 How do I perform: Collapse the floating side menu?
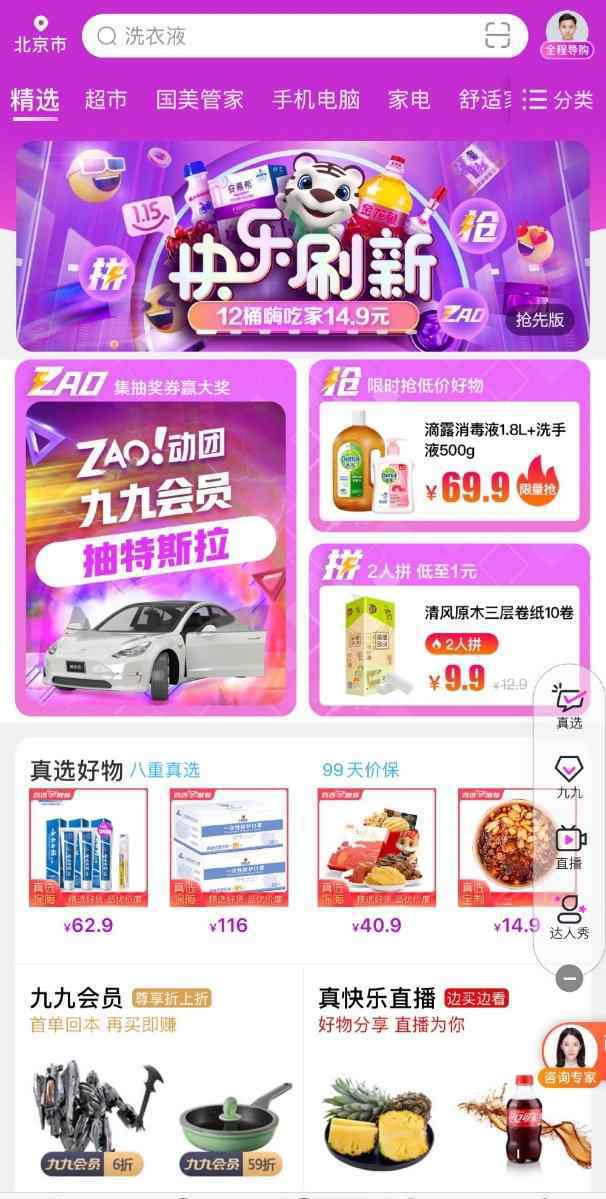pos(569,978)
